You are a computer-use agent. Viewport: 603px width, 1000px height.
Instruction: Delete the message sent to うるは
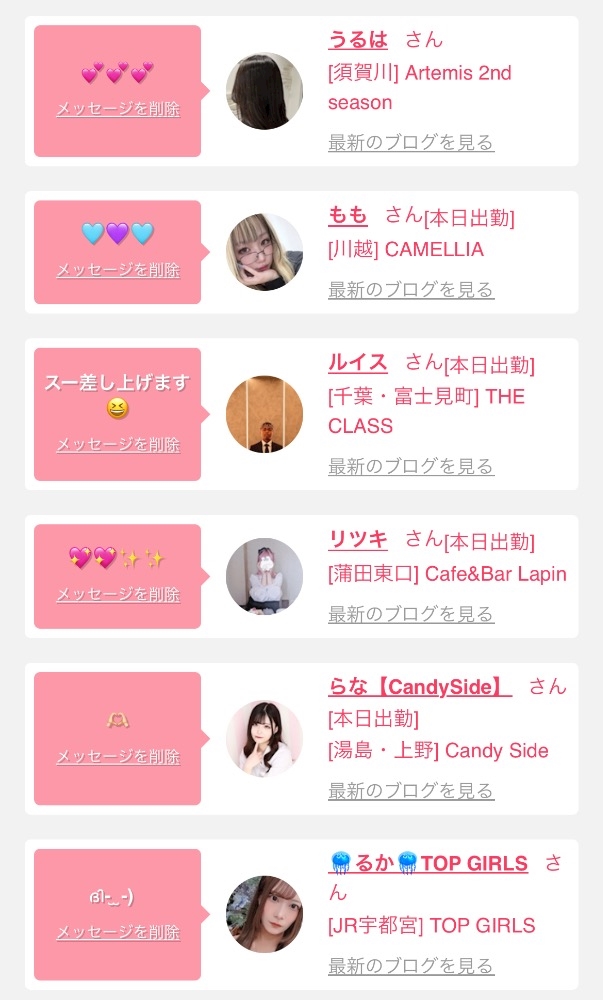118,109
